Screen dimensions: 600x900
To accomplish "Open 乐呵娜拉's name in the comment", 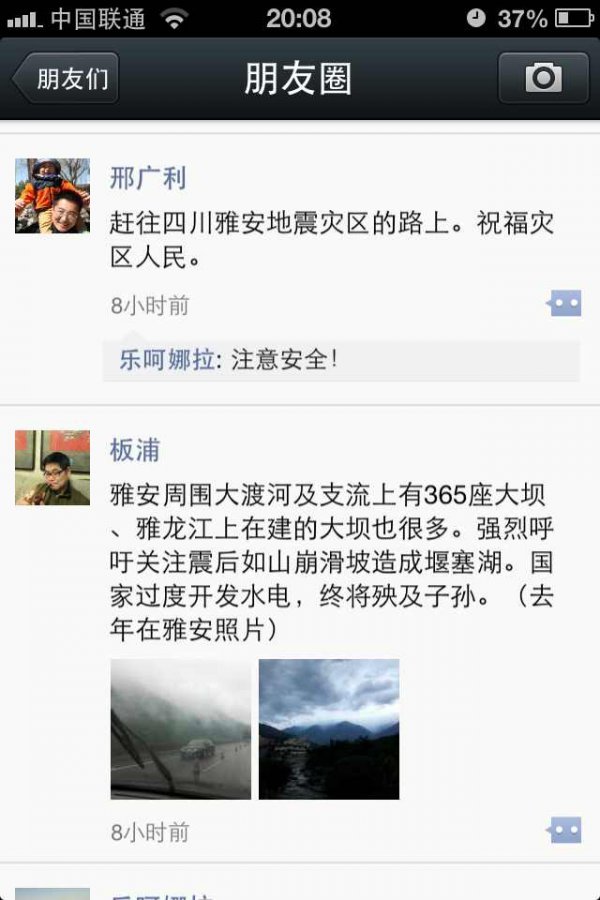I will click(x=167, y=360).
